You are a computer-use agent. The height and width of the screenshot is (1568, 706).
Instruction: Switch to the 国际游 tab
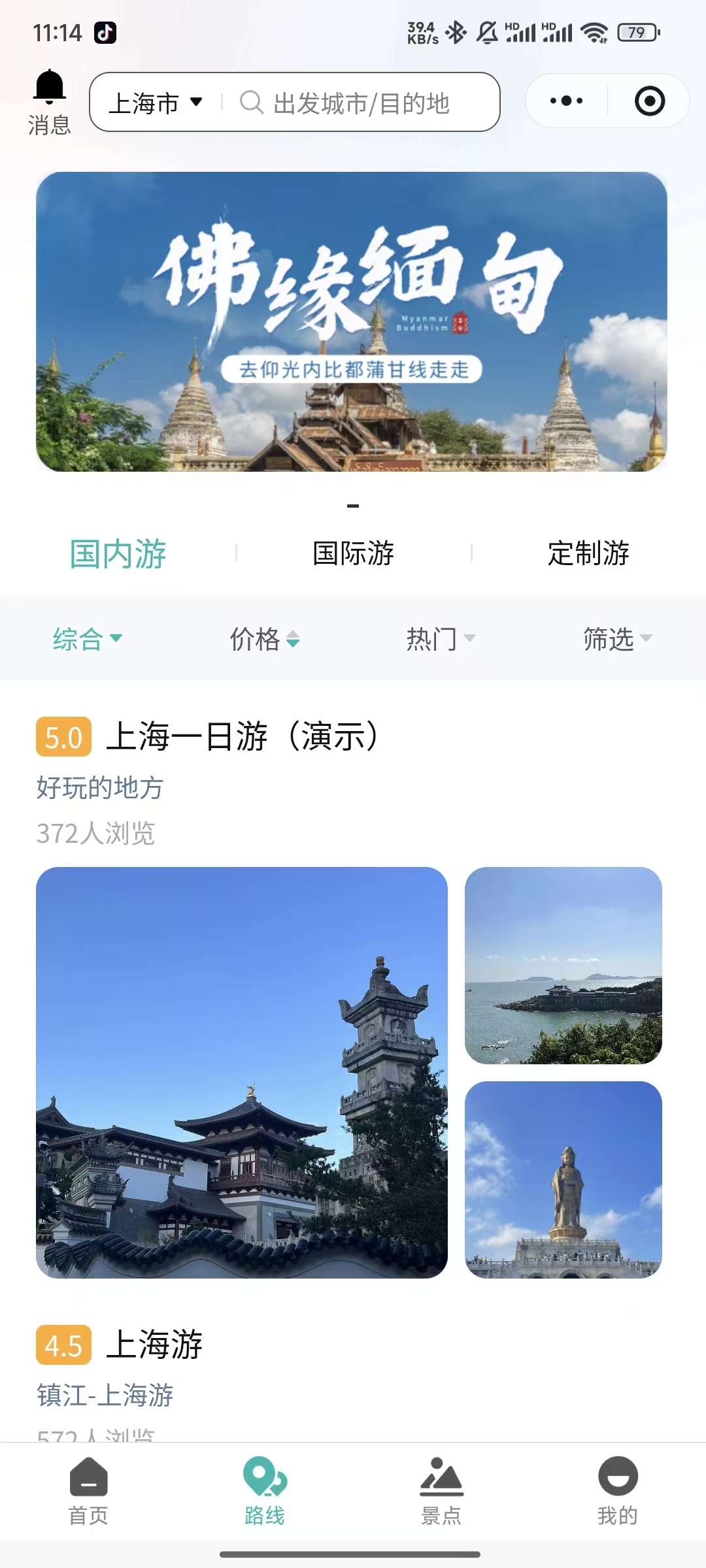(353, 553)
